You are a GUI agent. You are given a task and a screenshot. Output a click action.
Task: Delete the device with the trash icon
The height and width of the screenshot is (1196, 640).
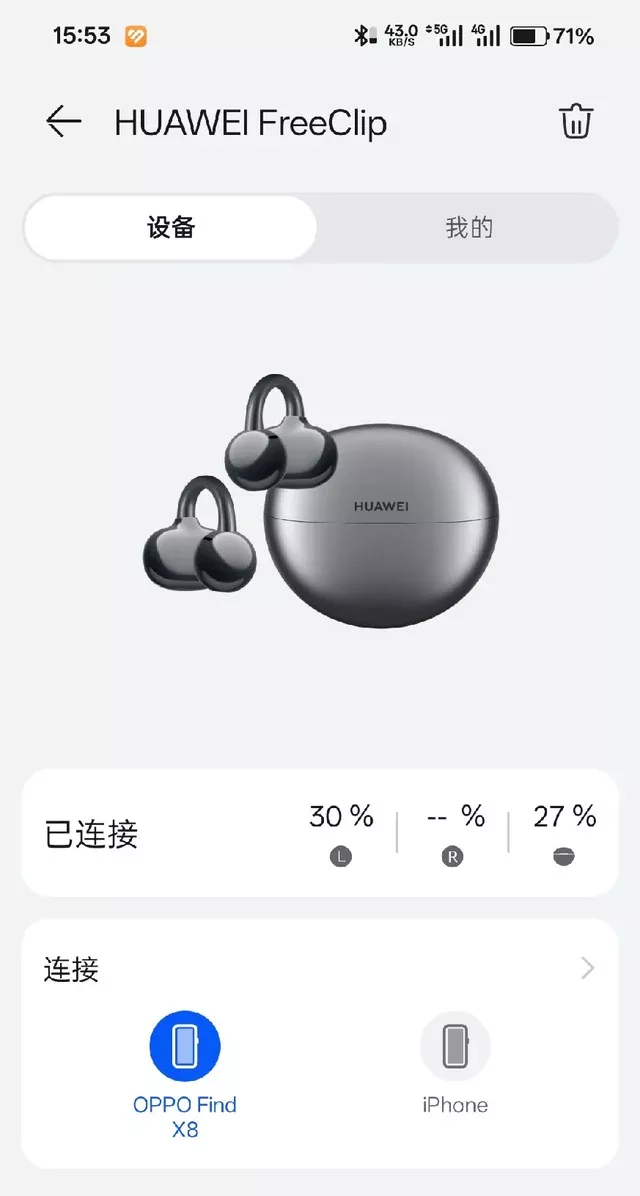pyautogui.click(x=575, y=122)
